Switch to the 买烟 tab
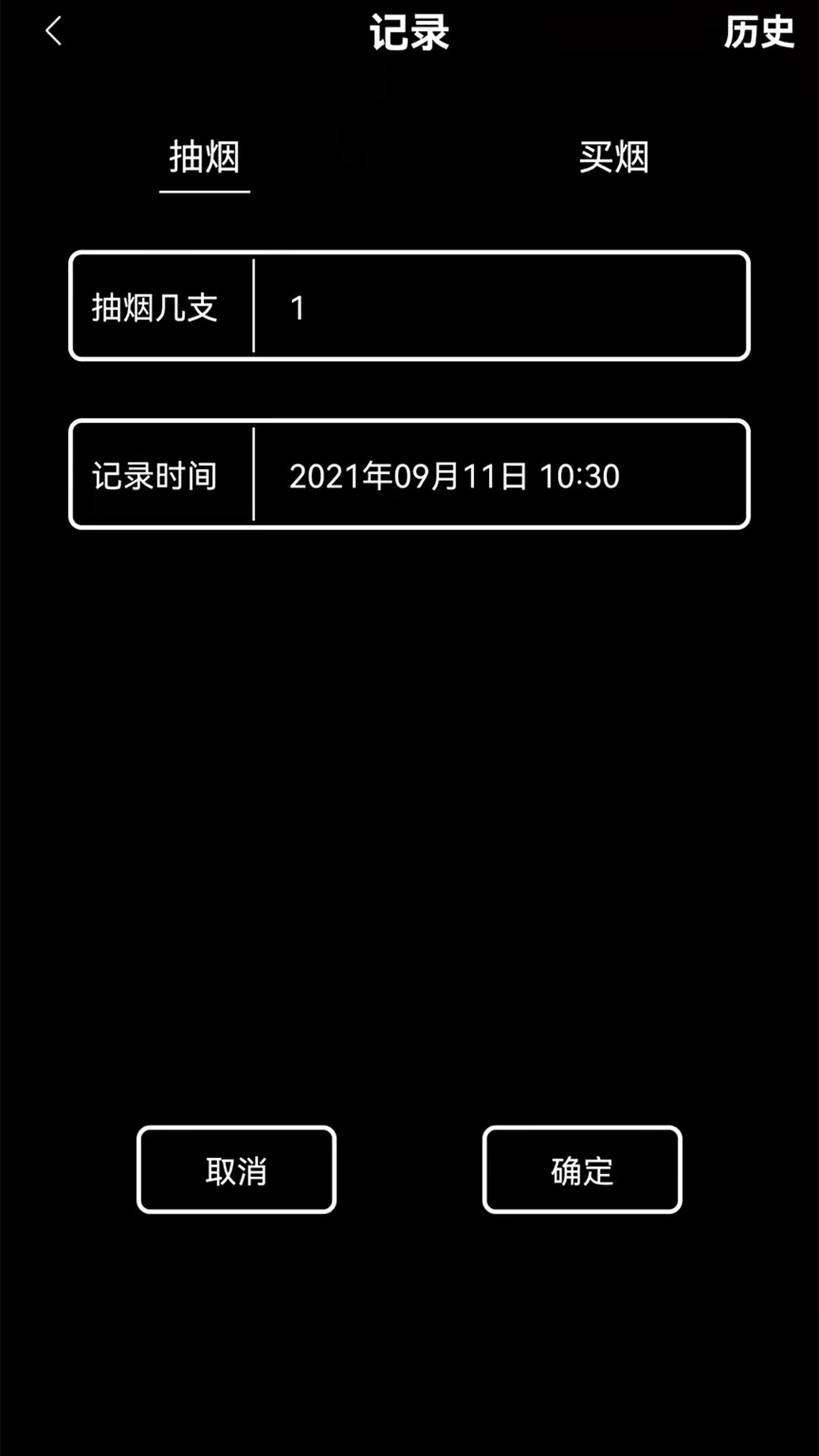The width and height of the screenshot is (819, 1456). click(x=613, y=158)
